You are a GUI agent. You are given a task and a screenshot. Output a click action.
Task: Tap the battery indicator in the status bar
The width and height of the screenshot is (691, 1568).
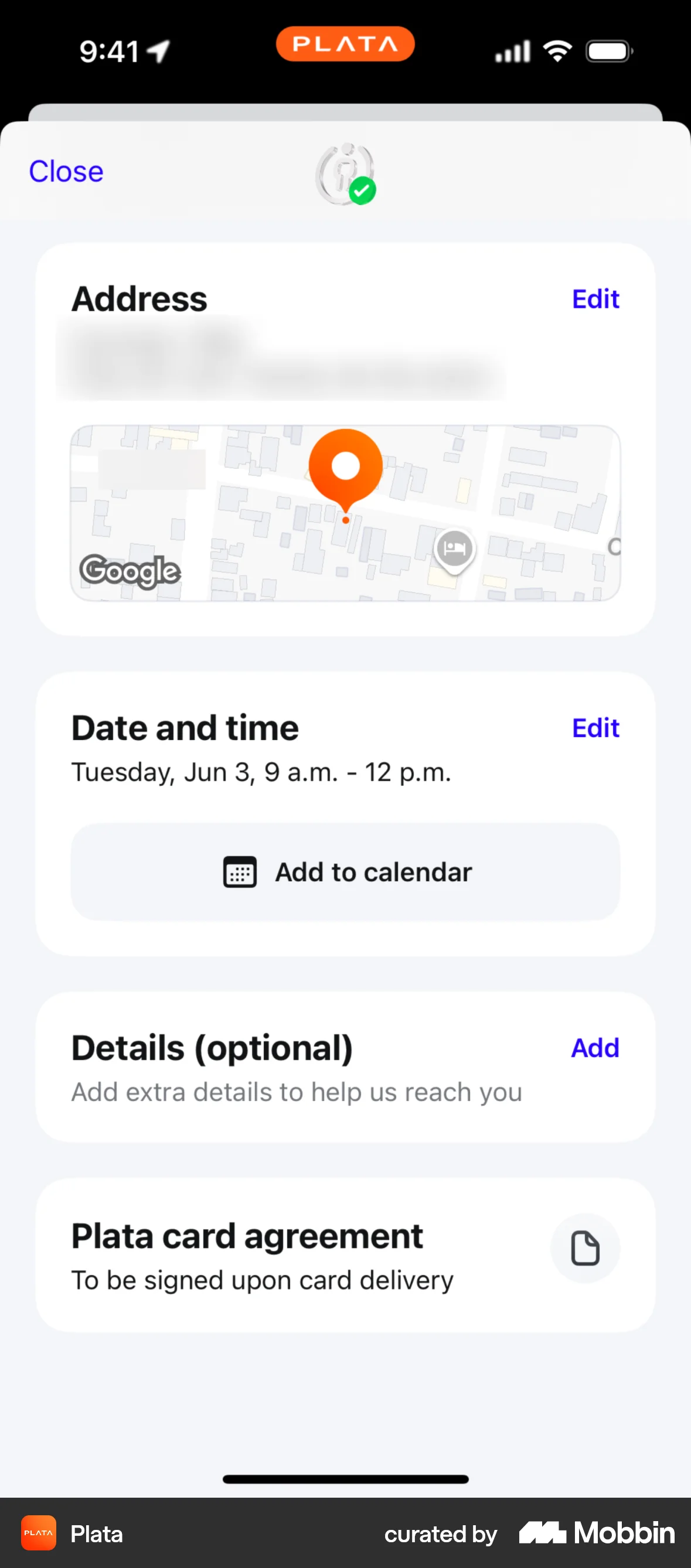(608, 51)
